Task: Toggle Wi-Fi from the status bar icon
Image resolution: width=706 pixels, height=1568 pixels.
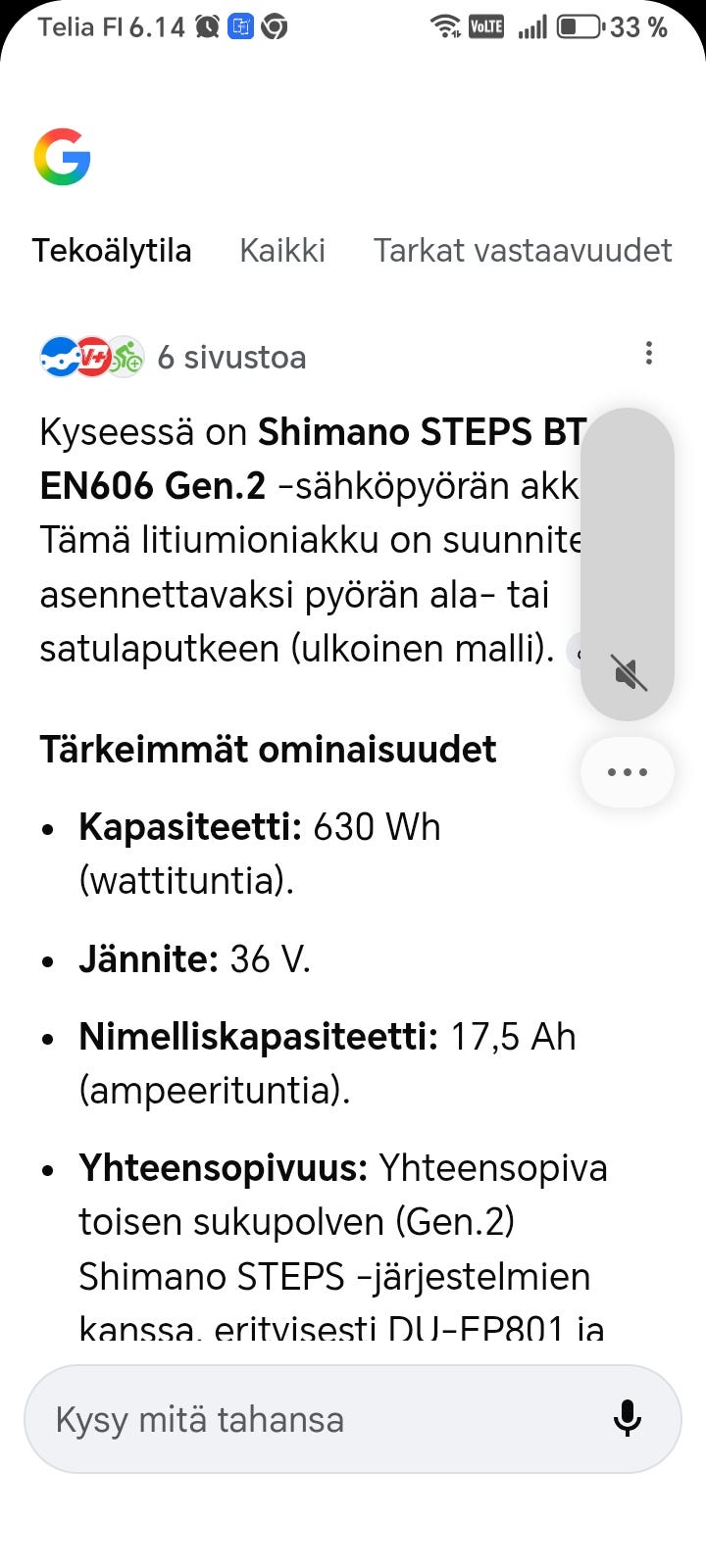Action: coord(446,25)
